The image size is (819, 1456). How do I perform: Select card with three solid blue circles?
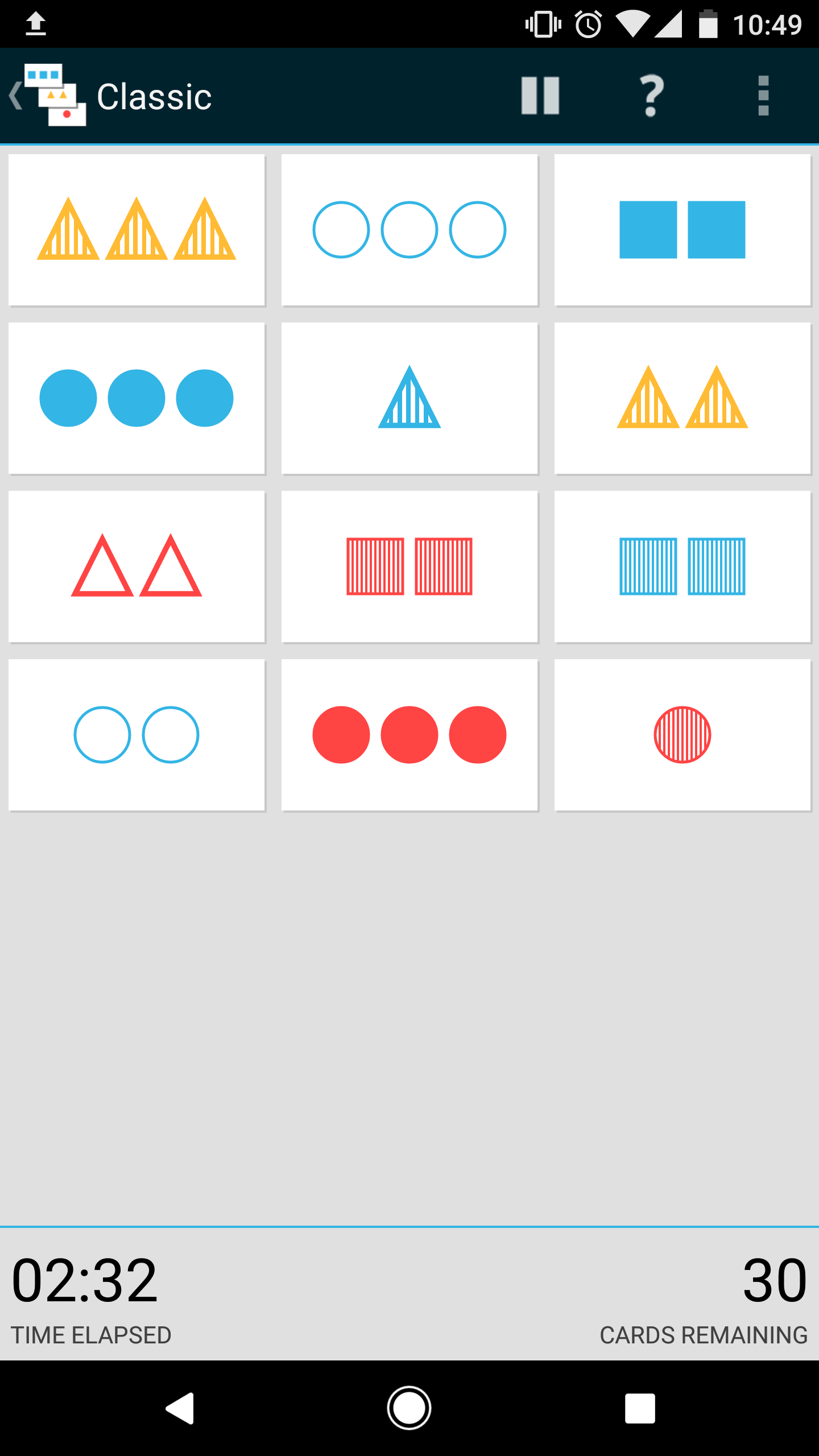[136, 398]
